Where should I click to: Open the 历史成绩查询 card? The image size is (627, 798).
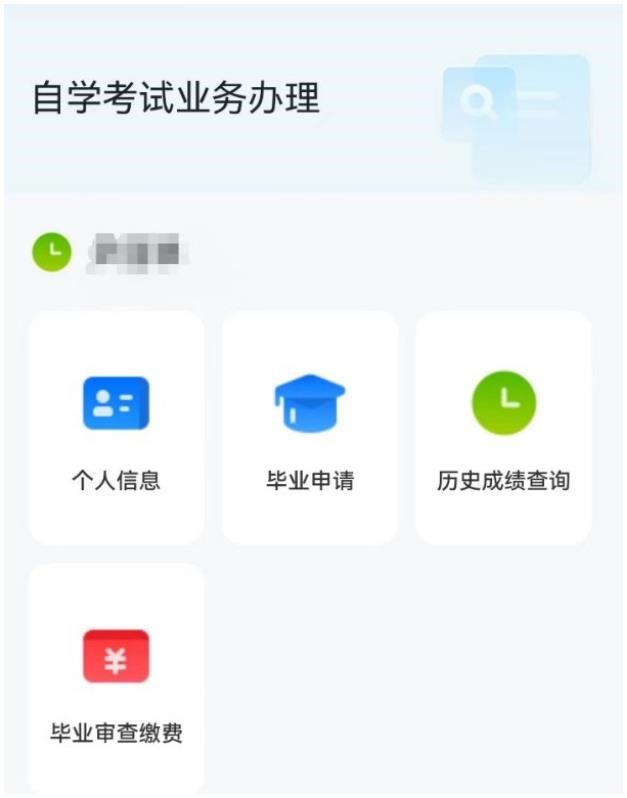click(503, 428)
